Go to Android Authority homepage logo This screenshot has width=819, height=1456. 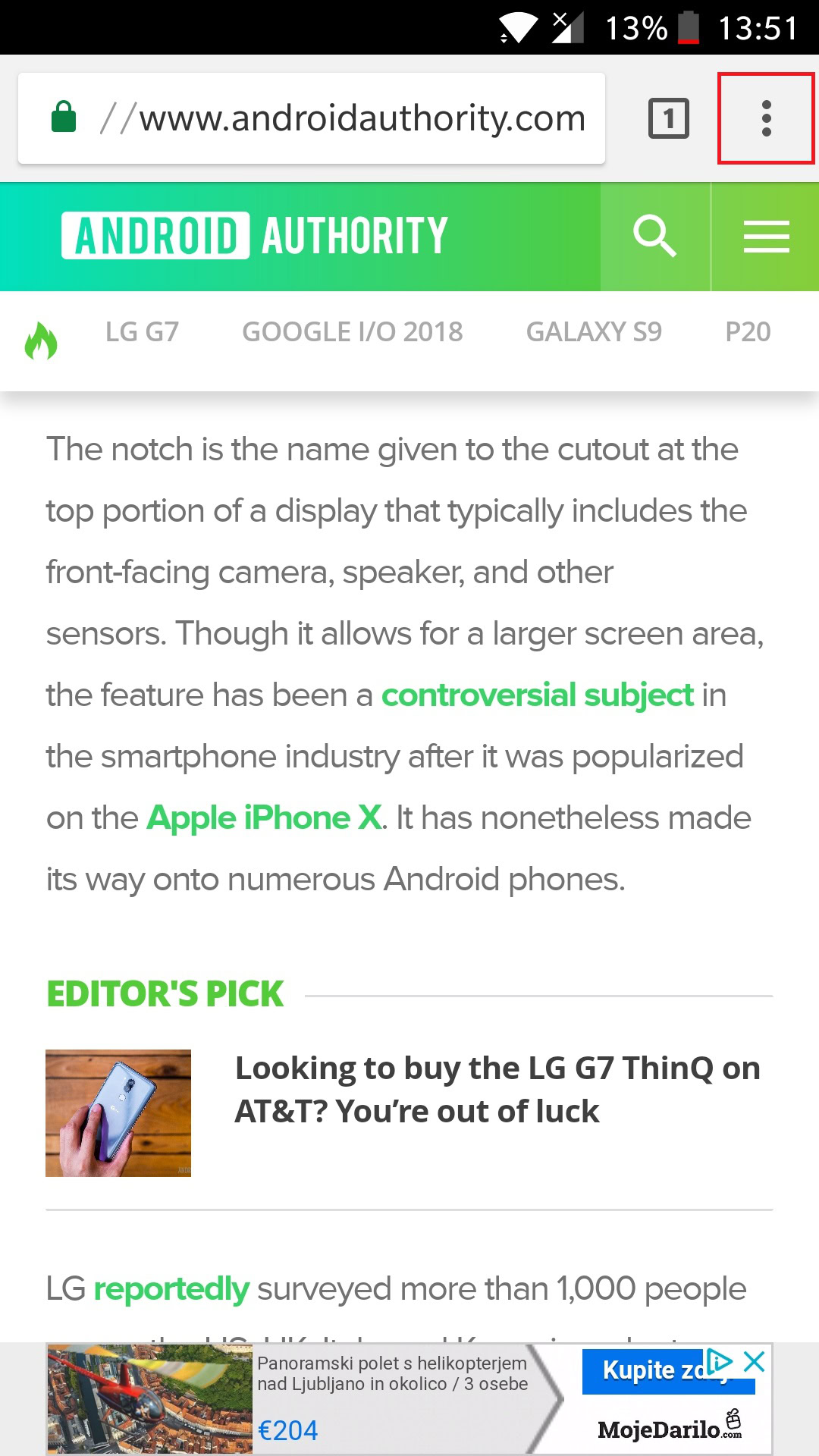[x=255, y=236]
